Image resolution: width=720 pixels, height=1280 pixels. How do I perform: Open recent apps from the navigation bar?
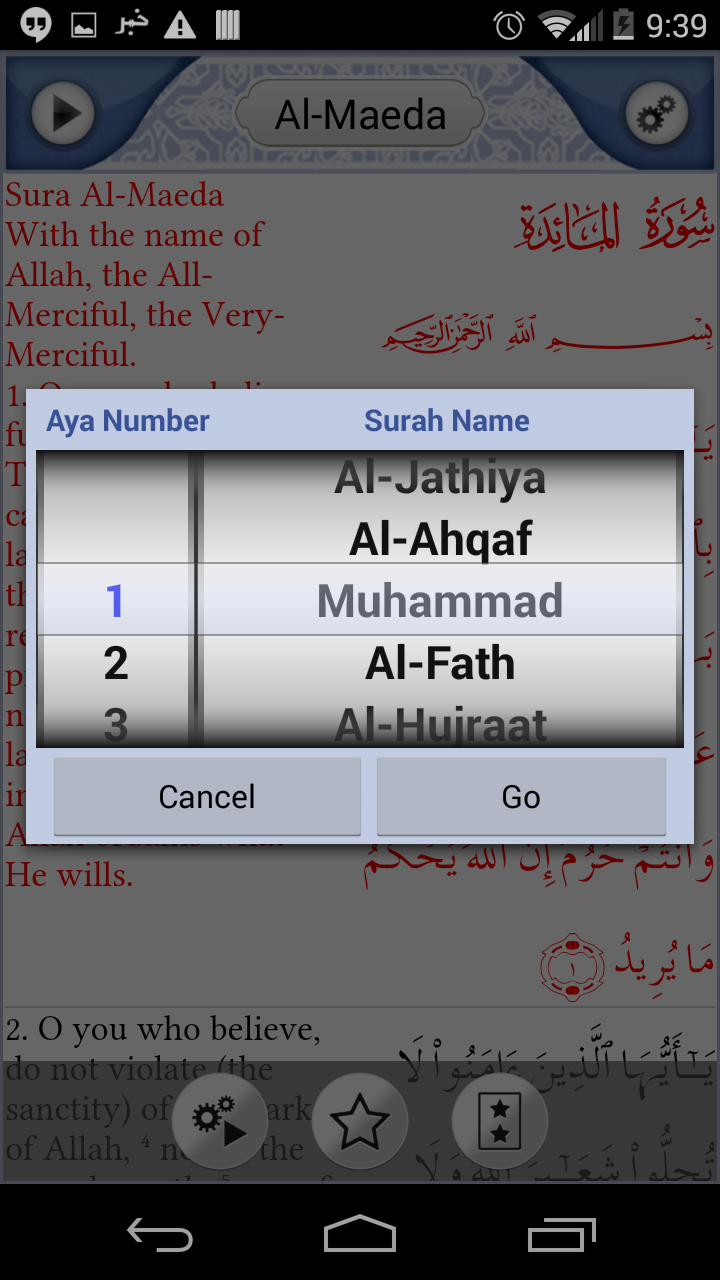tap(561, 1233)
